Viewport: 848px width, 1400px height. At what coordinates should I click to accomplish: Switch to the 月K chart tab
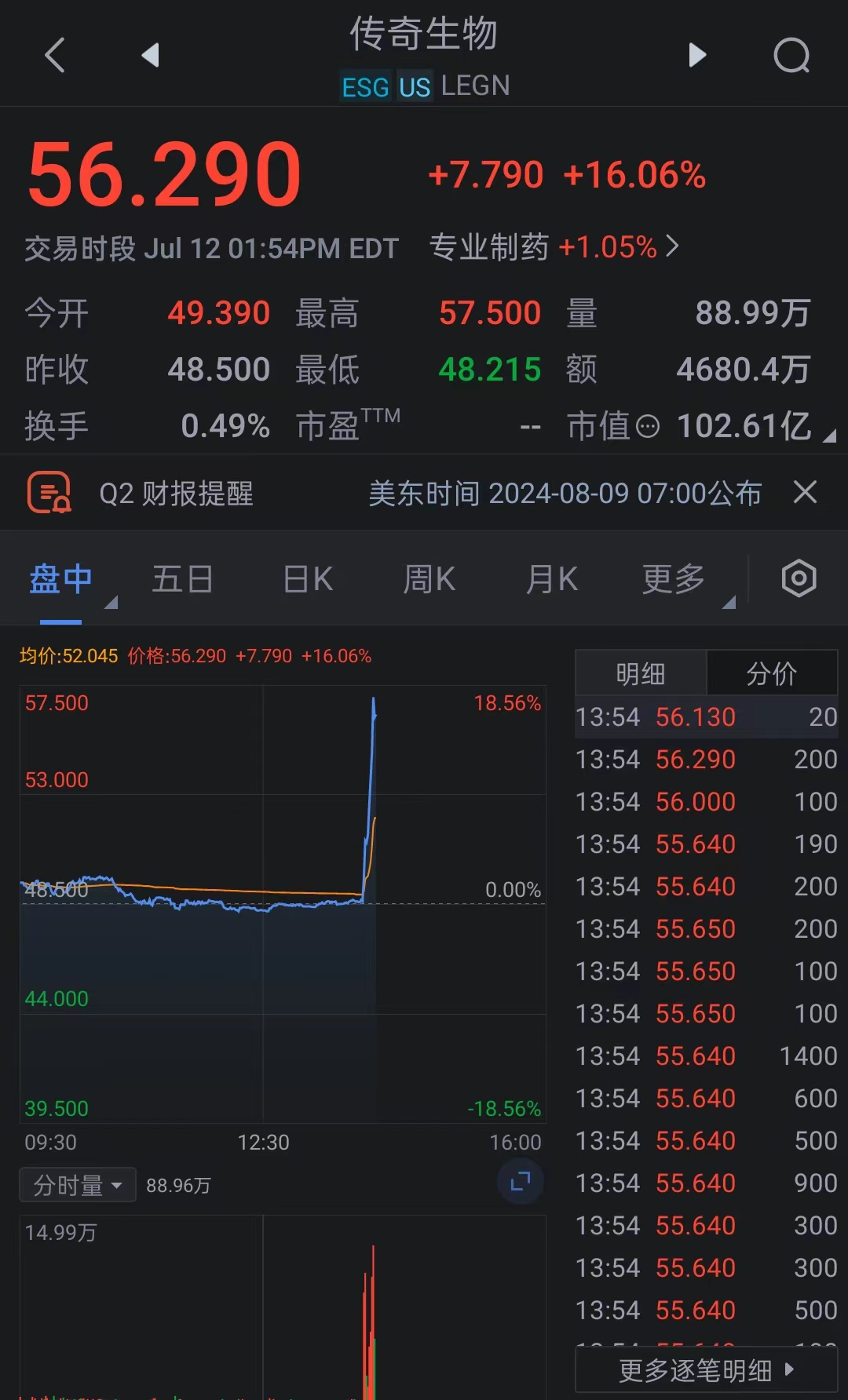[x=552, y=580]
